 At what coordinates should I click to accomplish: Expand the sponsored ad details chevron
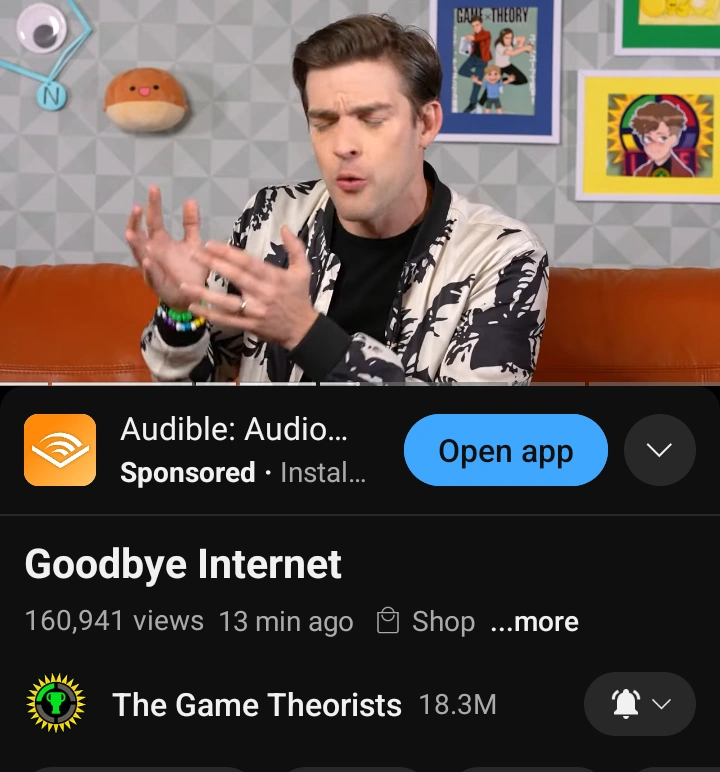659,451
